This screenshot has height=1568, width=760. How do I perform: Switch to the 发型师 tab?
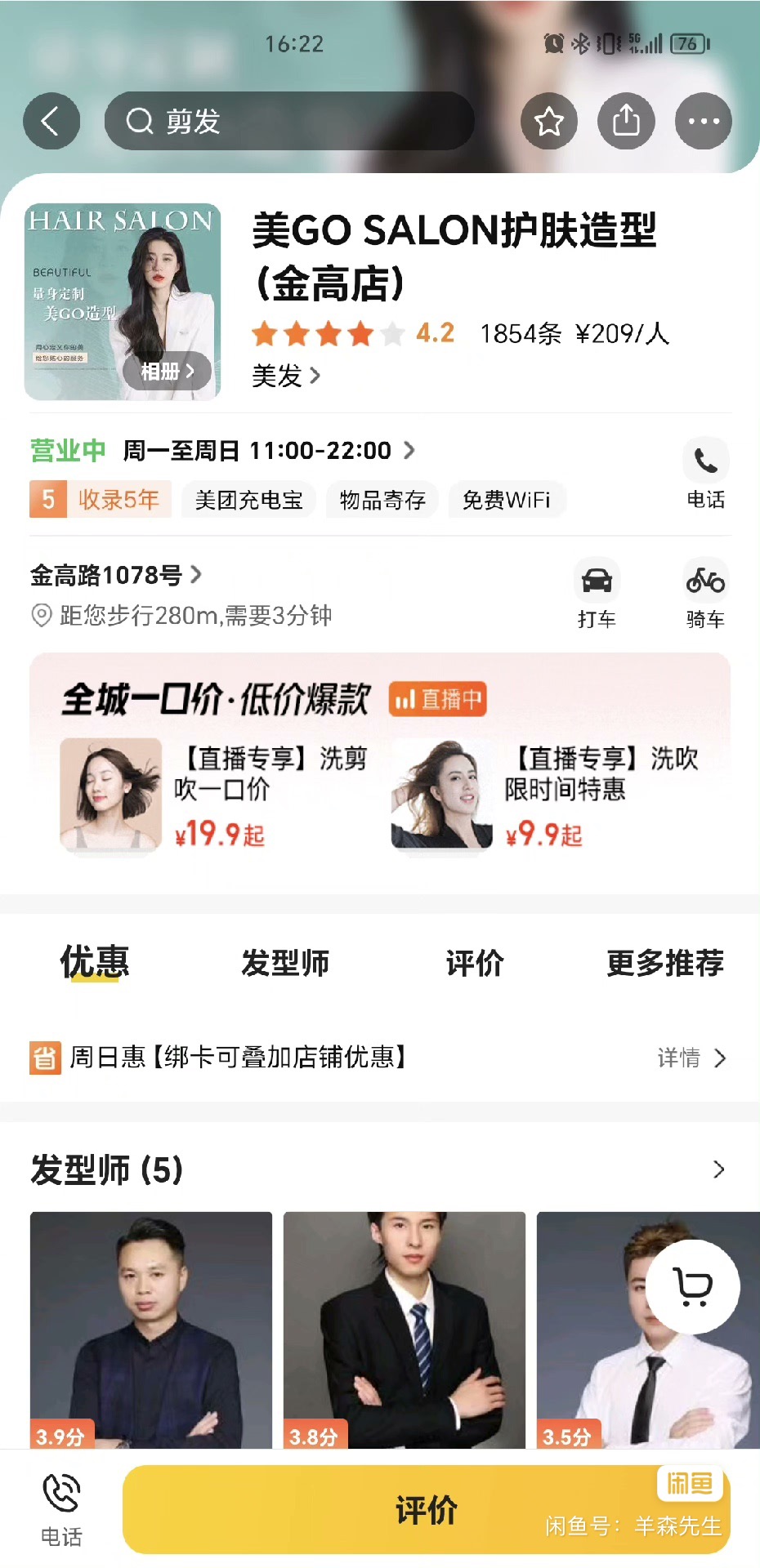pos(285,963)
